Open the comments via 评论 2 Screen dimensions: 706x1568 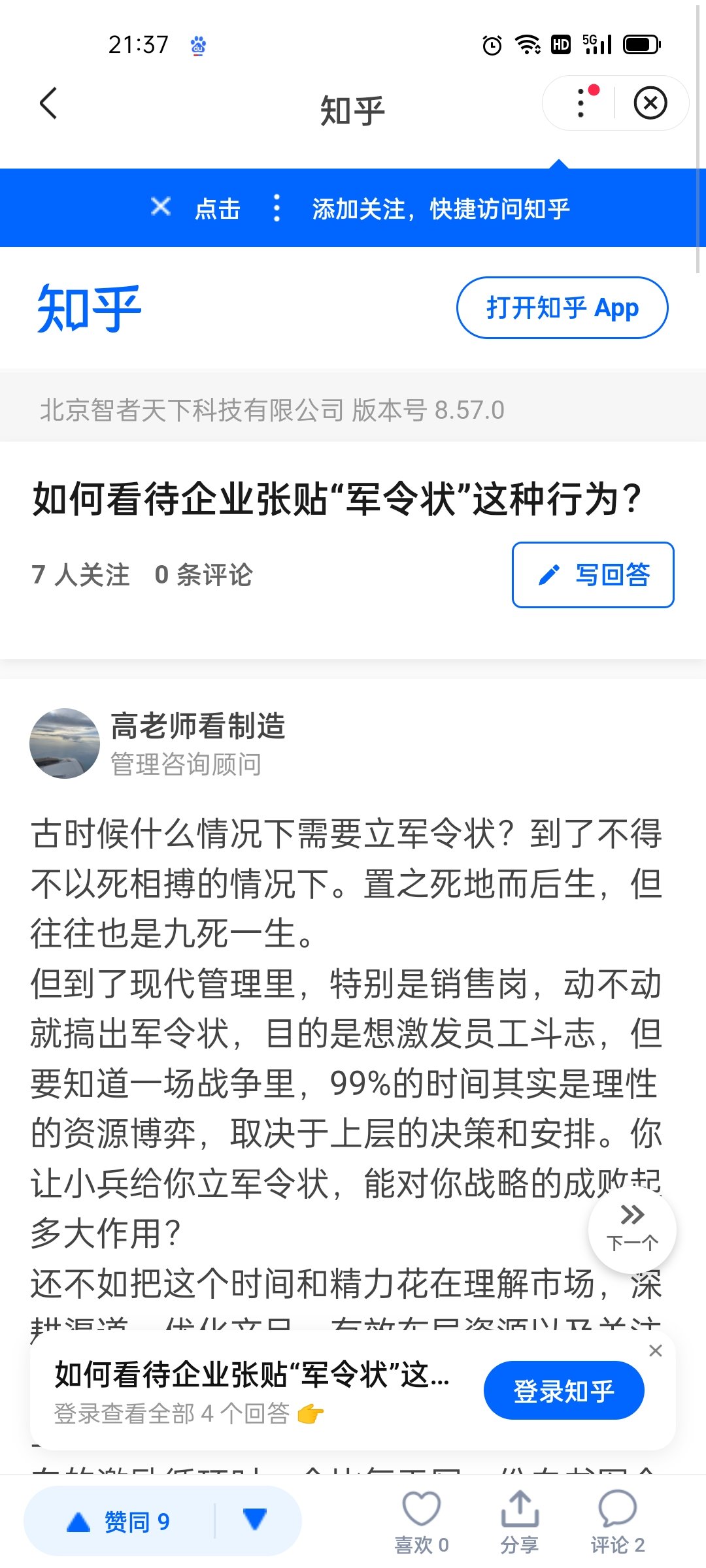(x=617, y=1521)
